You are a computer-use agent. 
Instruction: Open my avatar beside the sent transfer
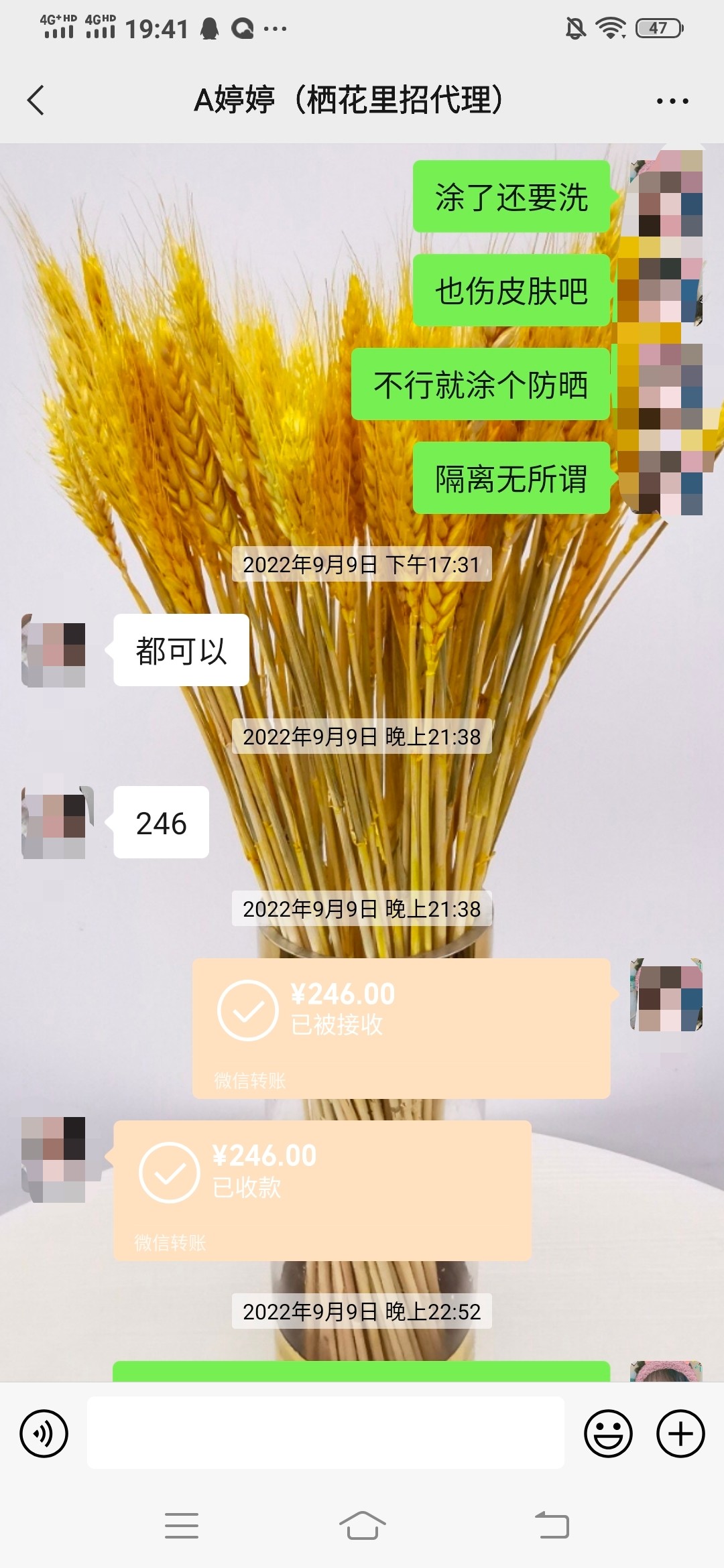coord(666,994)
